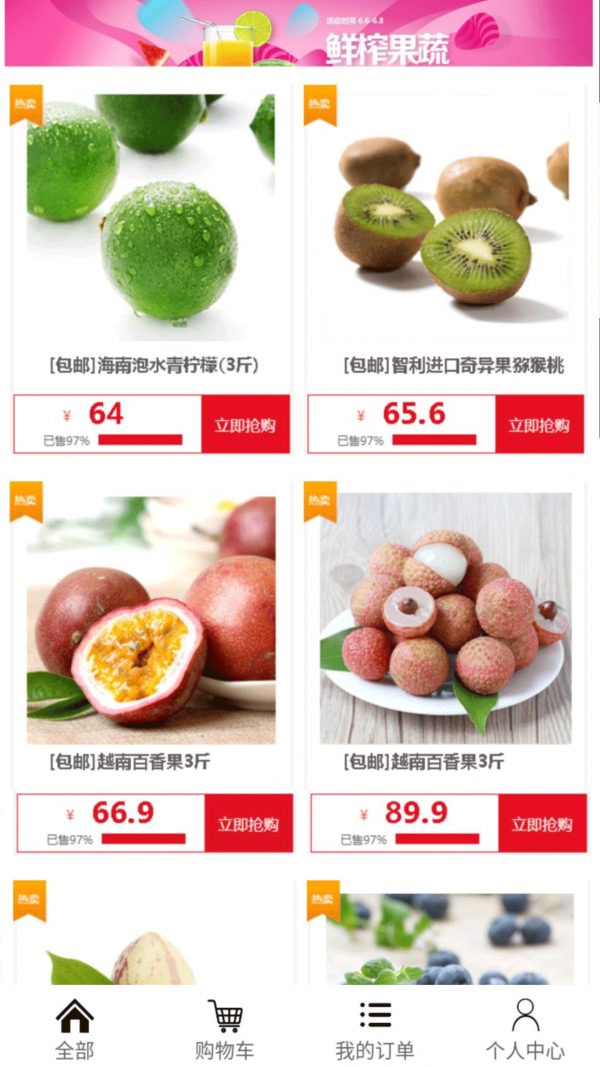The height and width of the screenshot is (1067, 600).
Task: Tap 立即抢购 for the 64 yuan lime
Action: [x=245, y=424]
